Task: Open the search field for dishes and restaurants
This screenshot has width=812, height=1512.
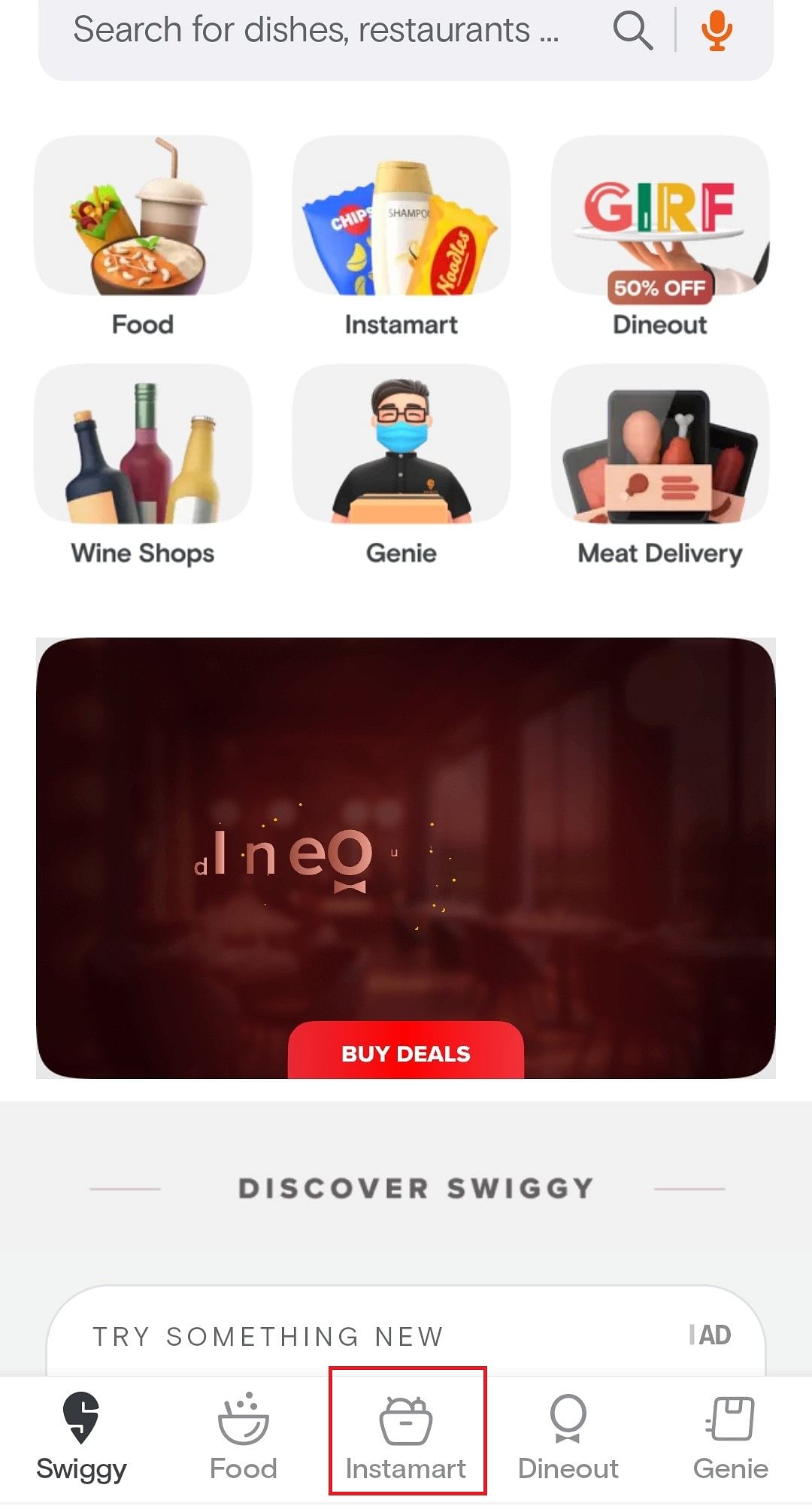Action: click(316, 32)
